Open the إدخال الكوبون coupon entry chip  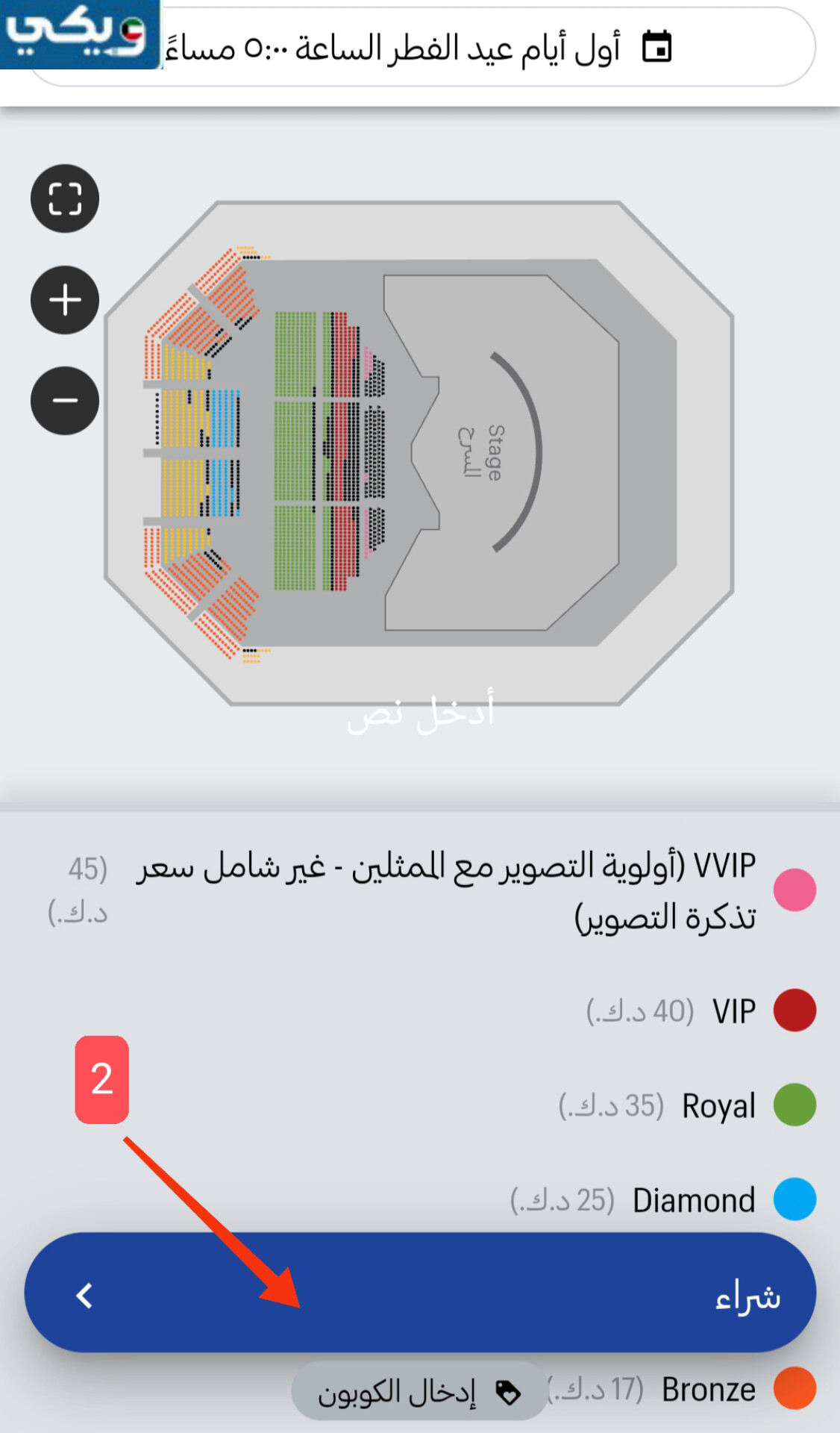pos(419,1392)
